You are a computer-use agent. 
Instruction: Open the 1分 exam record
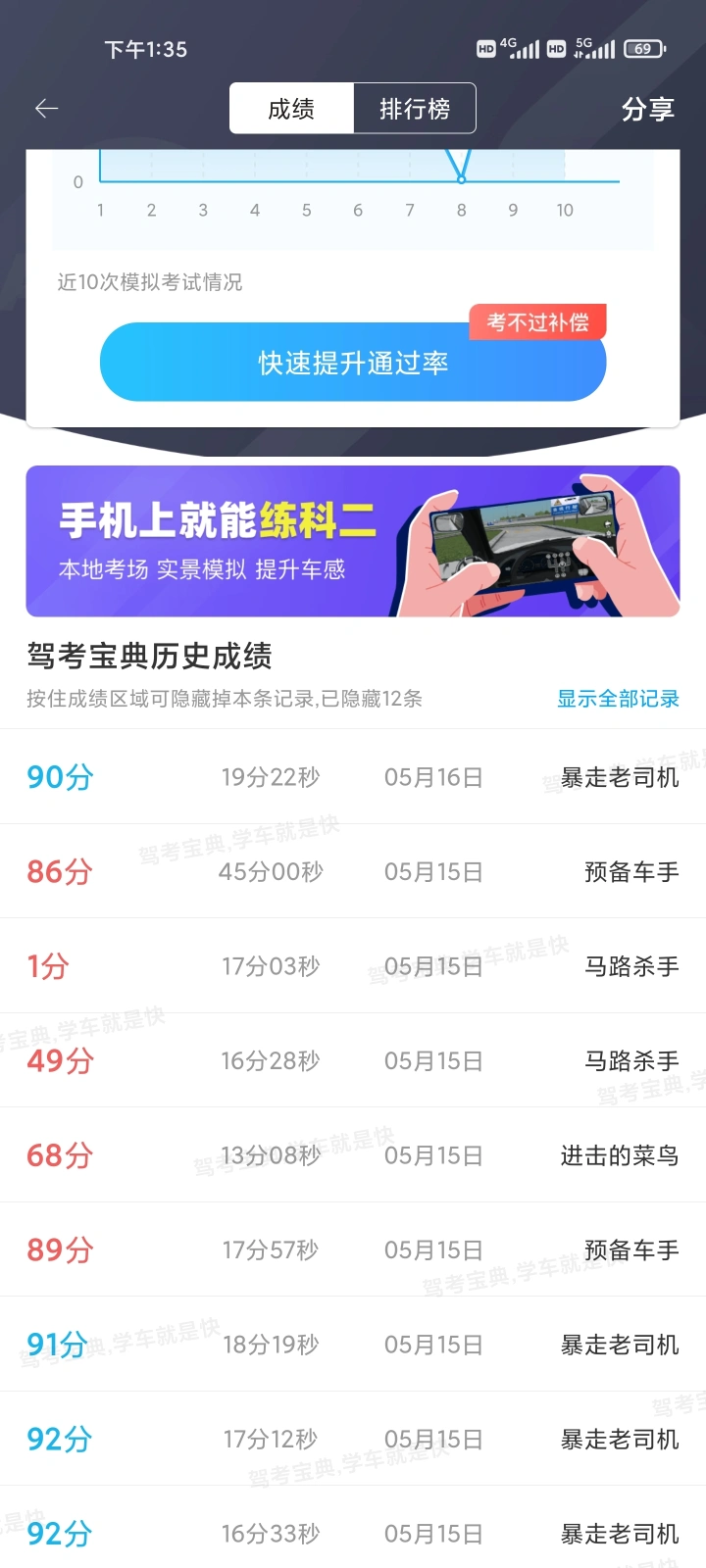point(353,966)
